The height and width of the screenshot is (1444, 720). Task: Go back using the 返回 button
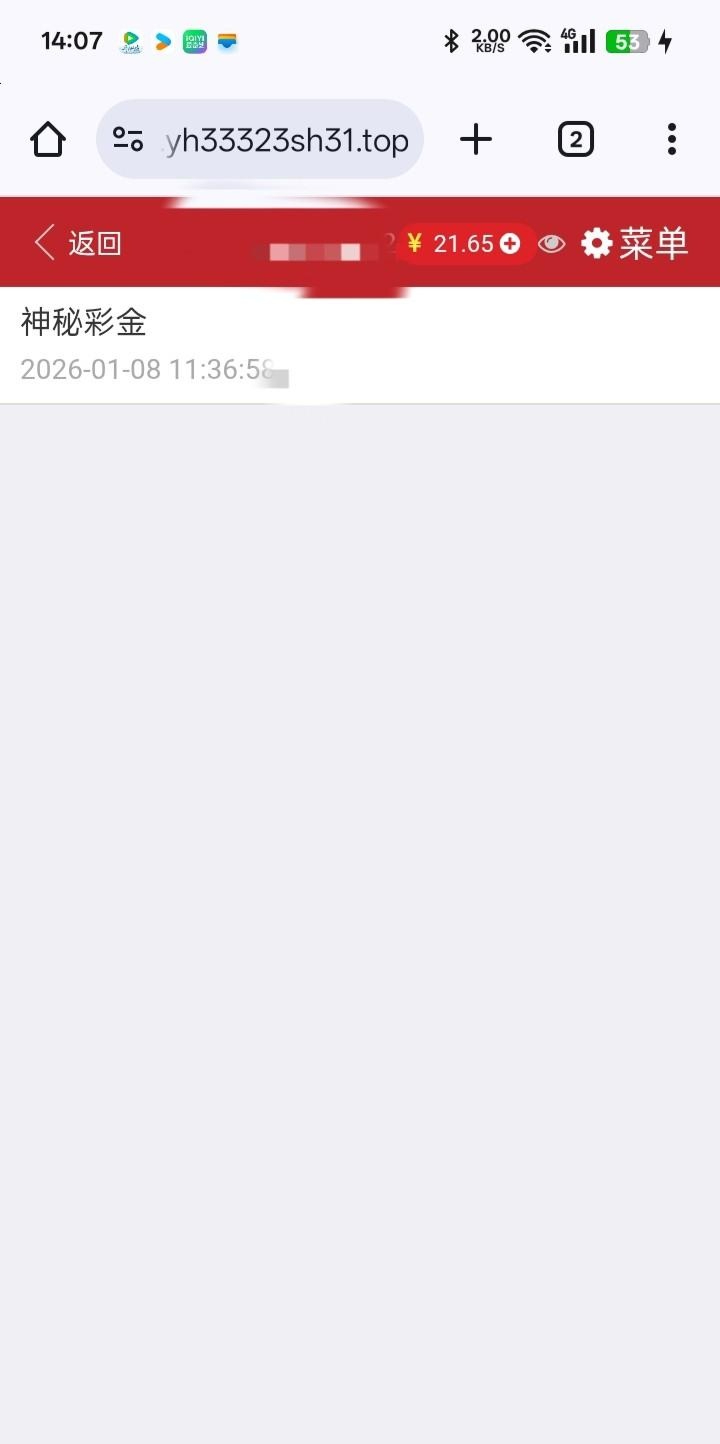click(78, 243)
